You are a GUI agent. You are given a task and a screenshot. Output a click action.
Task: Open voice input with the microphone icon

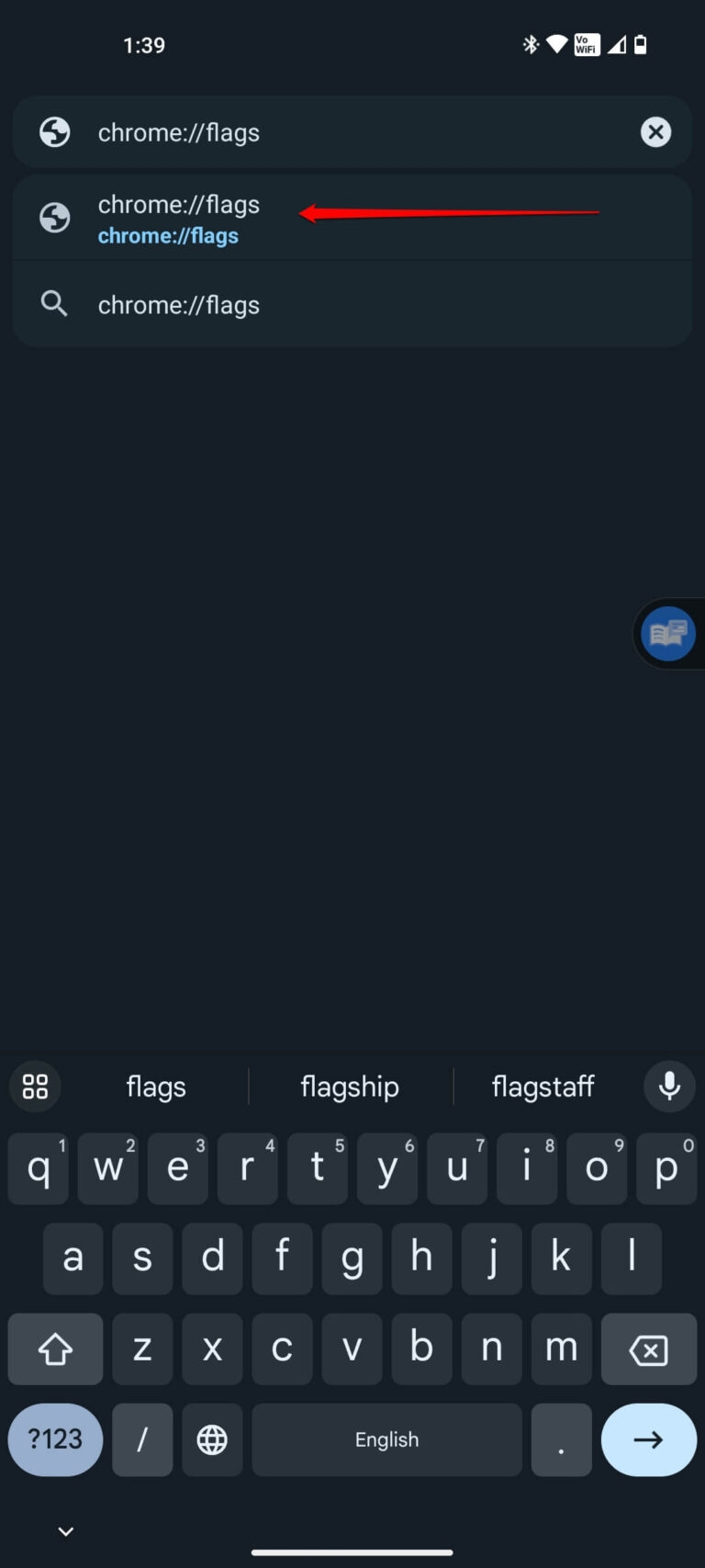[668, 1087]
